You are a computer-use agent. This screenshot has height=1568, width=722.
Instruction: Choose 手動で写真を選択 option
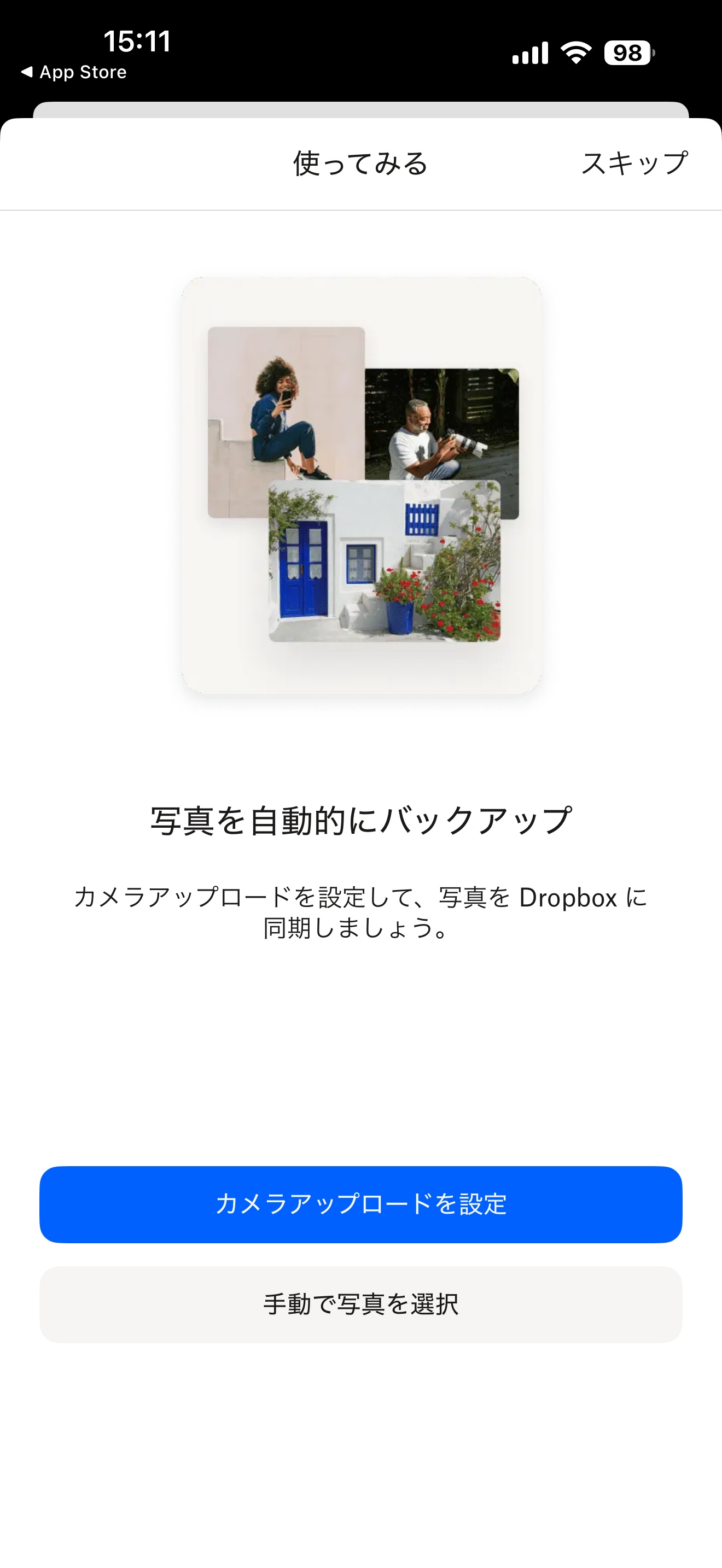point(360,1304)
